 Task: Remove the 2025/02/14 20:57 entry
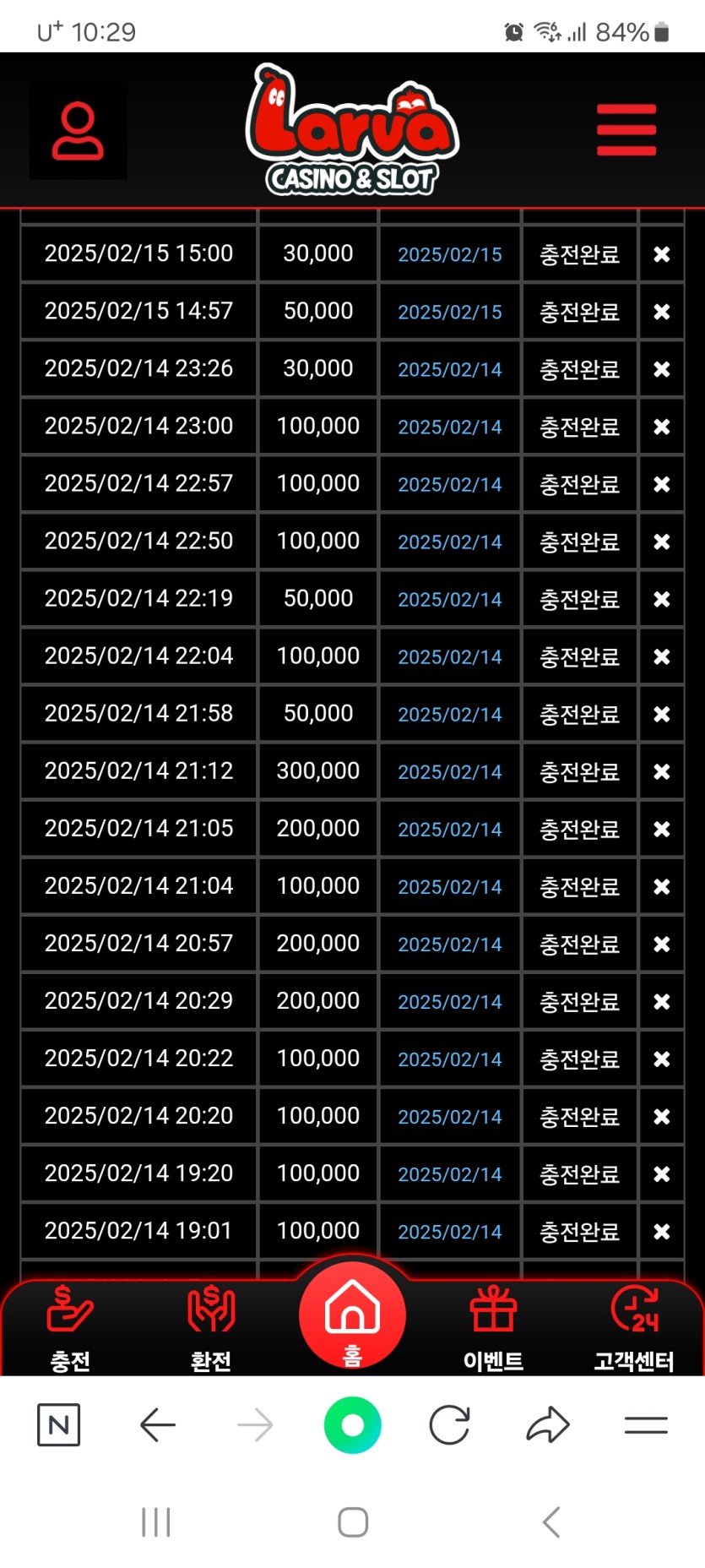[662, 944]
